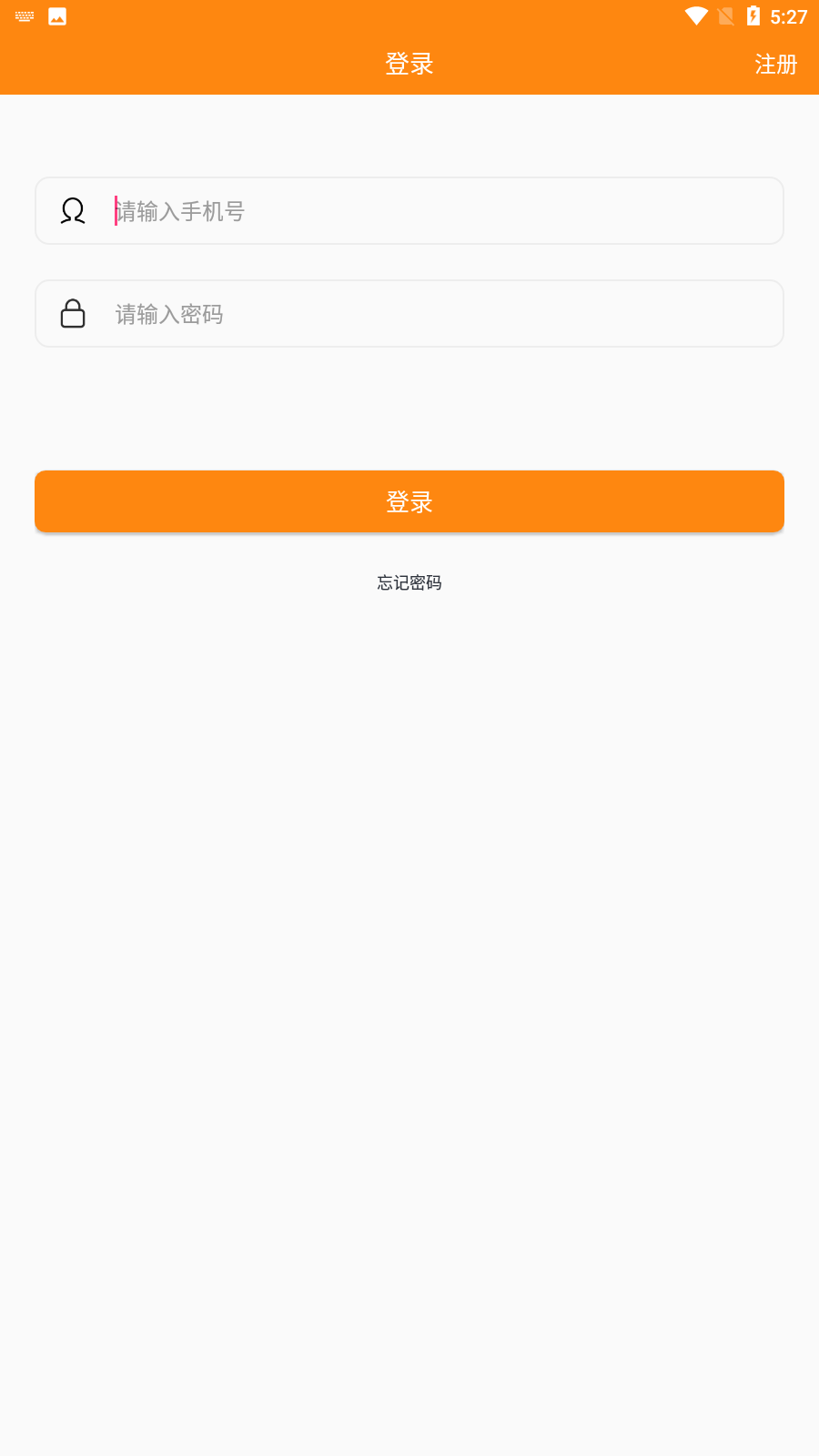This screenshot has width=819, height=1456.
Task: Tap the phone field placeholder text
Action: (181, 211)
